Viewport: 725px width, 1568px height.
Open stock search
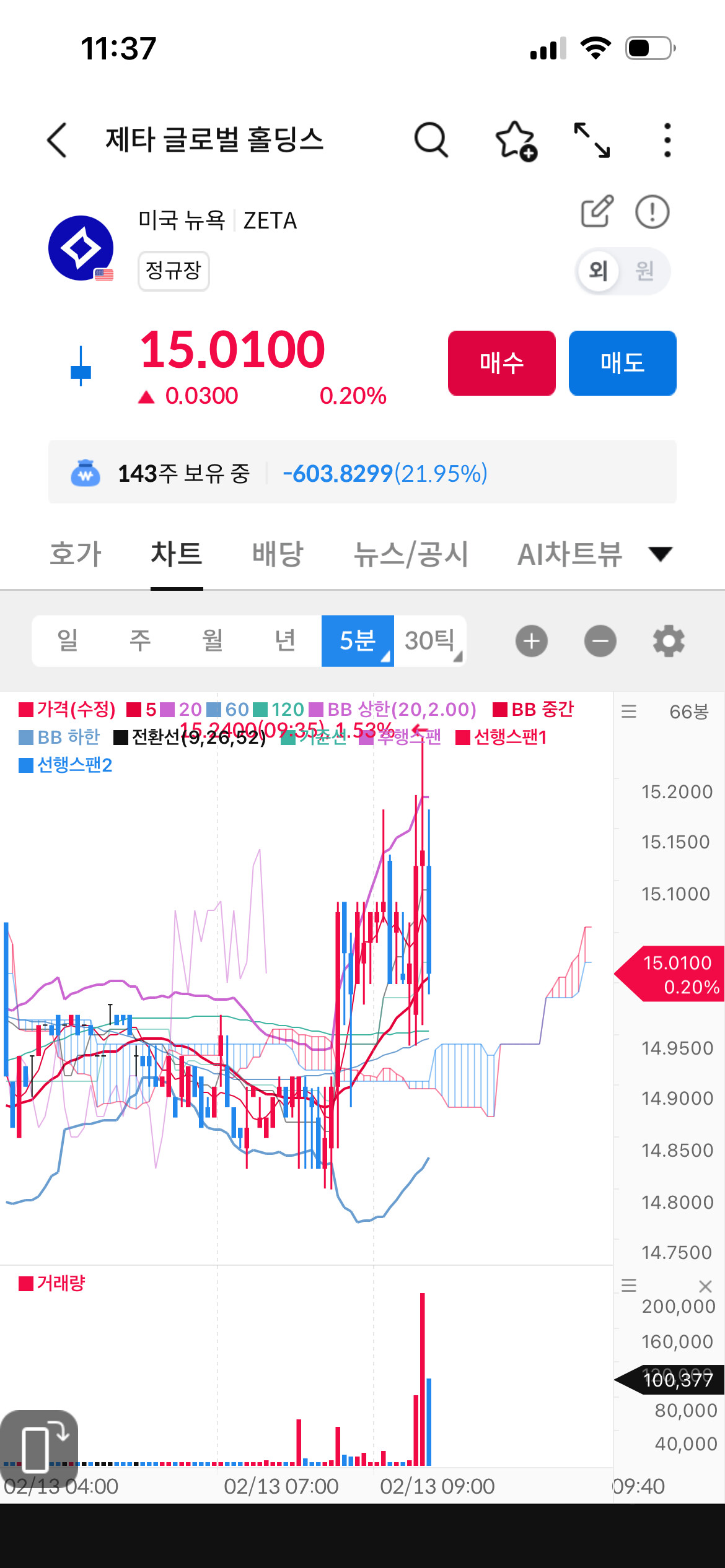coord(431,140)
